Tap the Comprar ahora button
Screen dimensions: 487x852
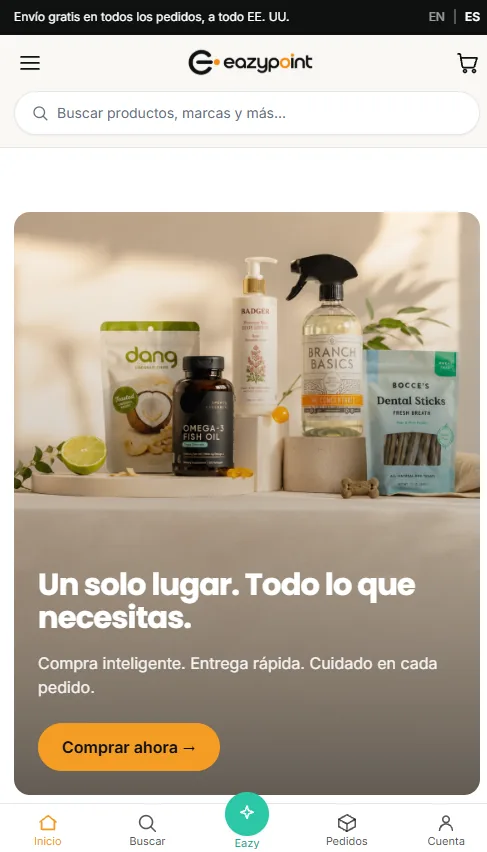(129, 747)
